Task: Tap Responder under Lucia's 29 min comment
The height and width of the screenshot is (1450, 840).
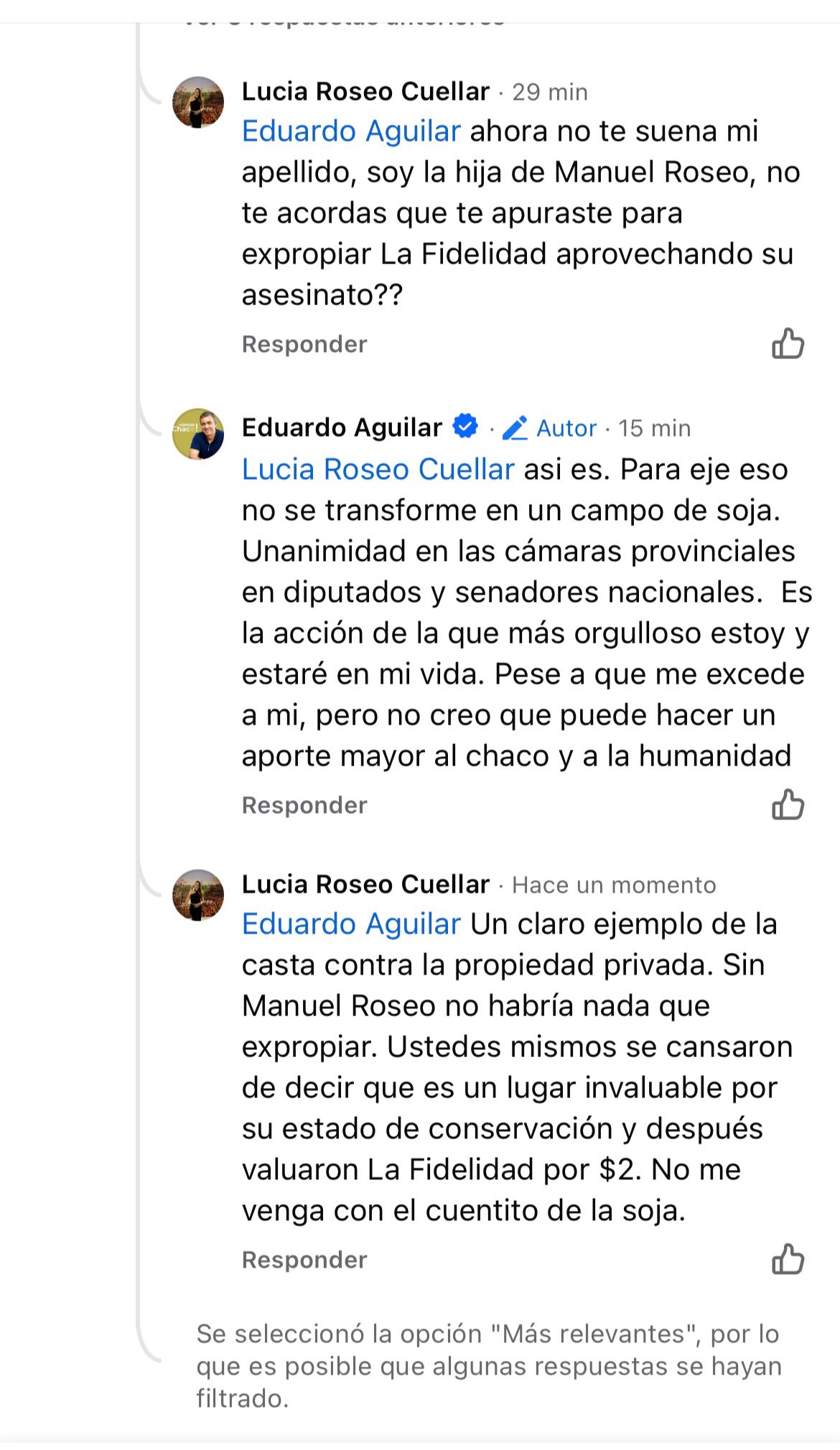Action: point(304,344)
